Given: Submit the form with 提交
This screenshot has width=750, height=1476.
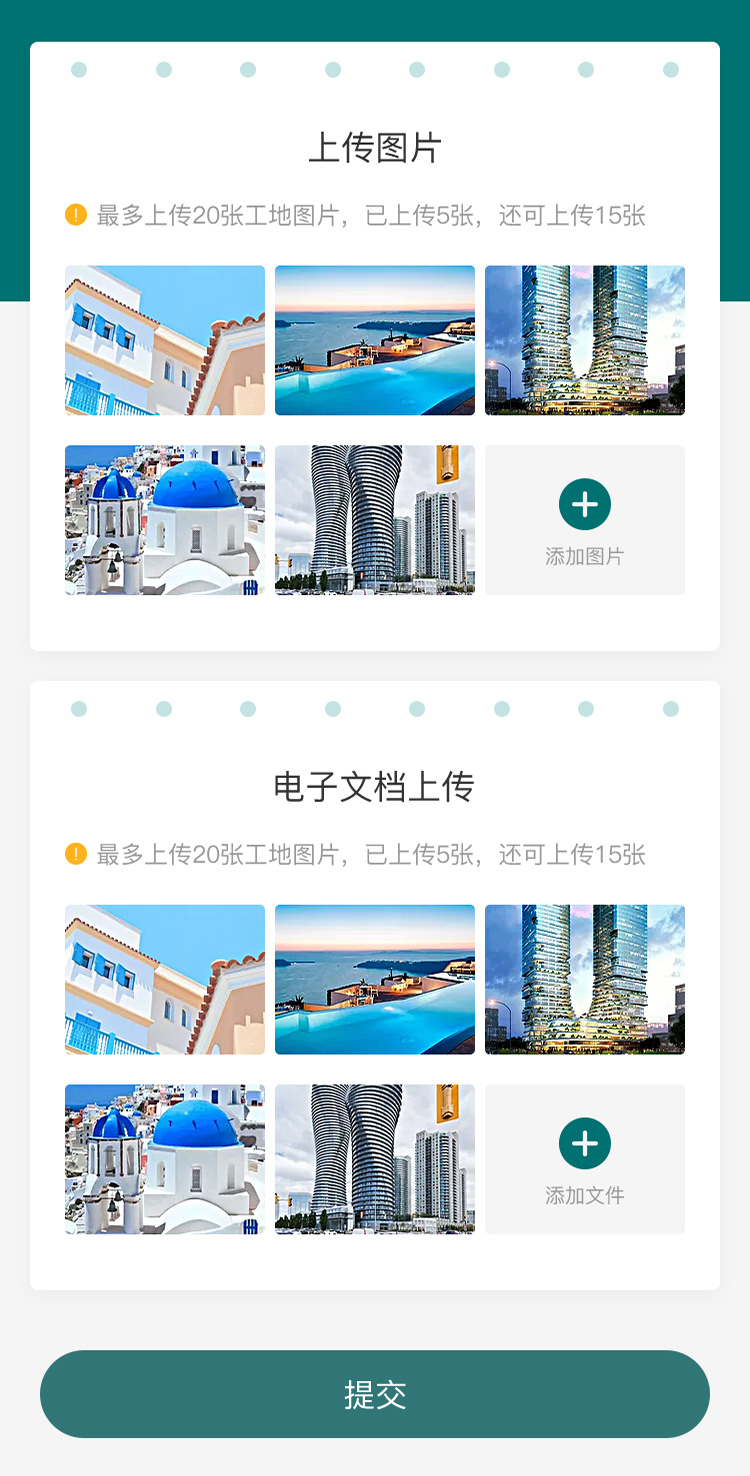Looking at the screenshot, I should (375, 1394).
